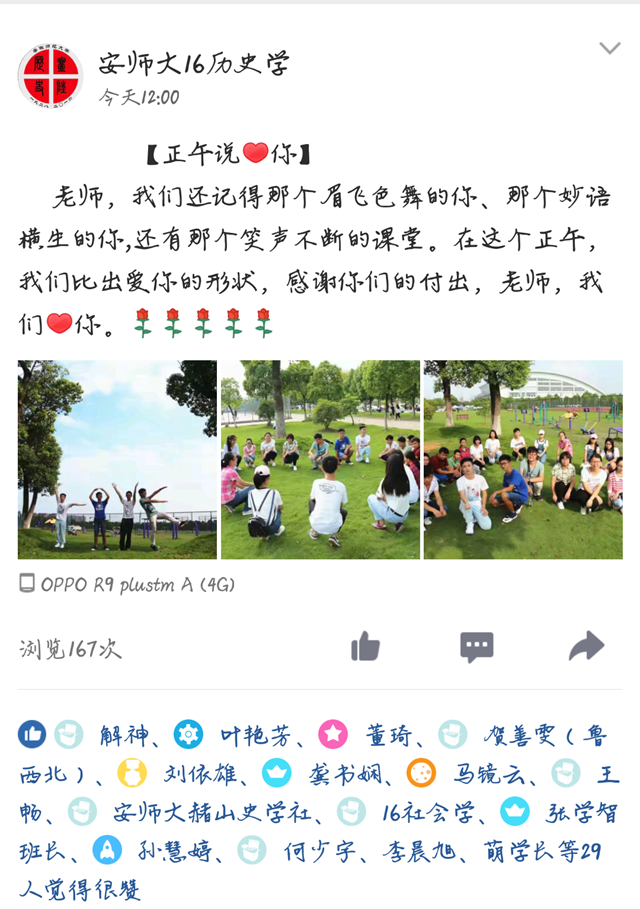Open the group photo near playground
640x909 pixels.
click(523, 459)
